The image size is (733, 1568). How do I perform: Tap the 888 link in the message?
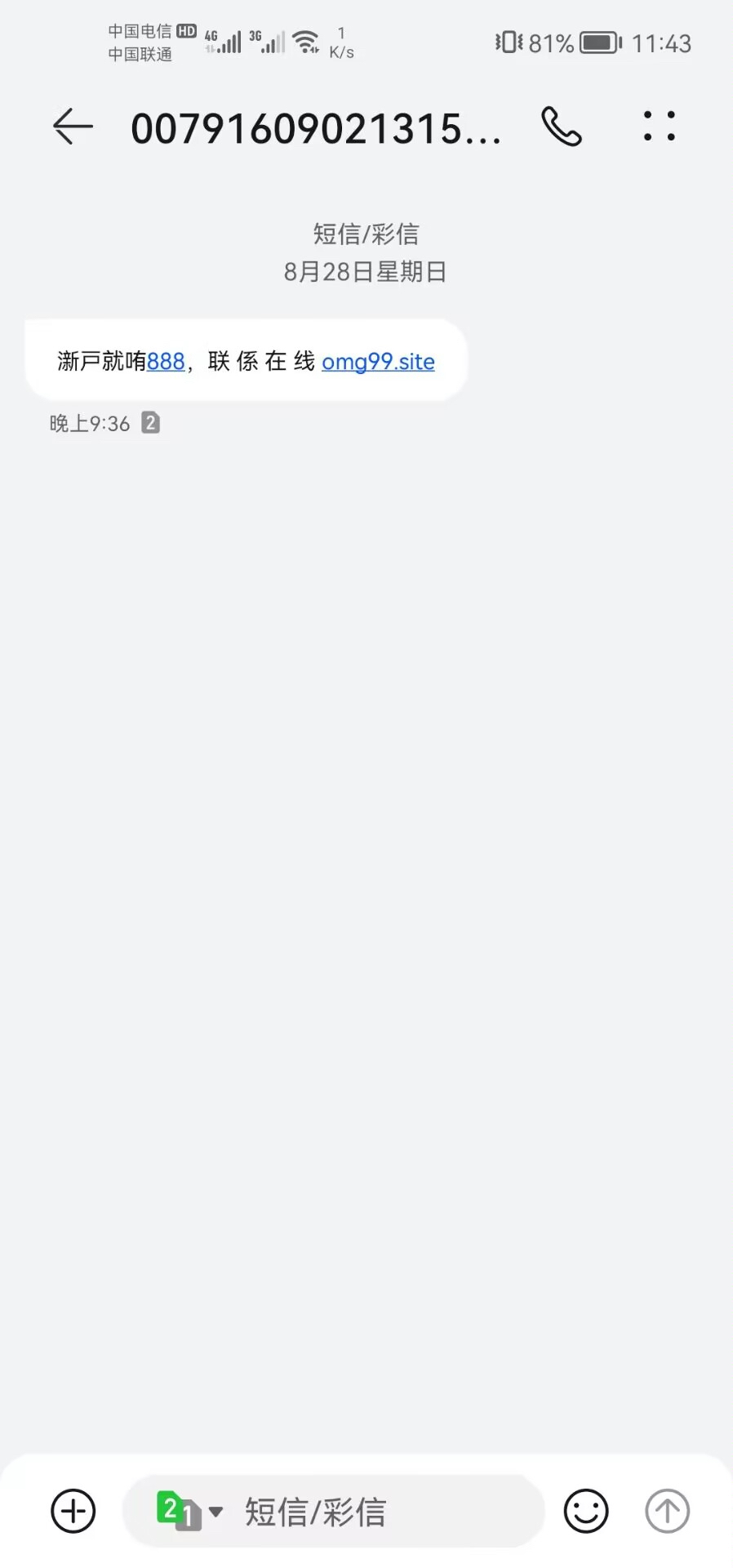click(166, 361)
